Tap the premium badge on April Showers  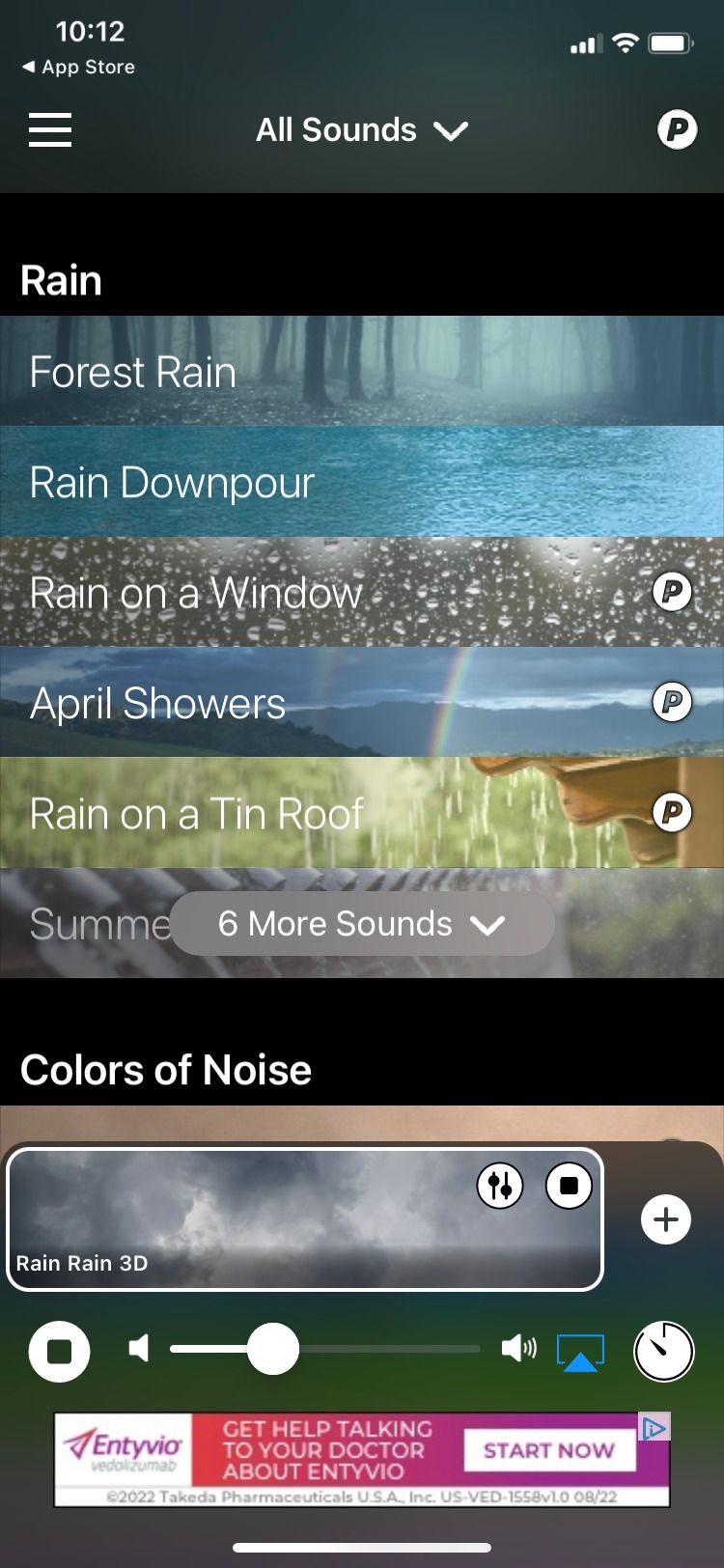pos(672,702)
